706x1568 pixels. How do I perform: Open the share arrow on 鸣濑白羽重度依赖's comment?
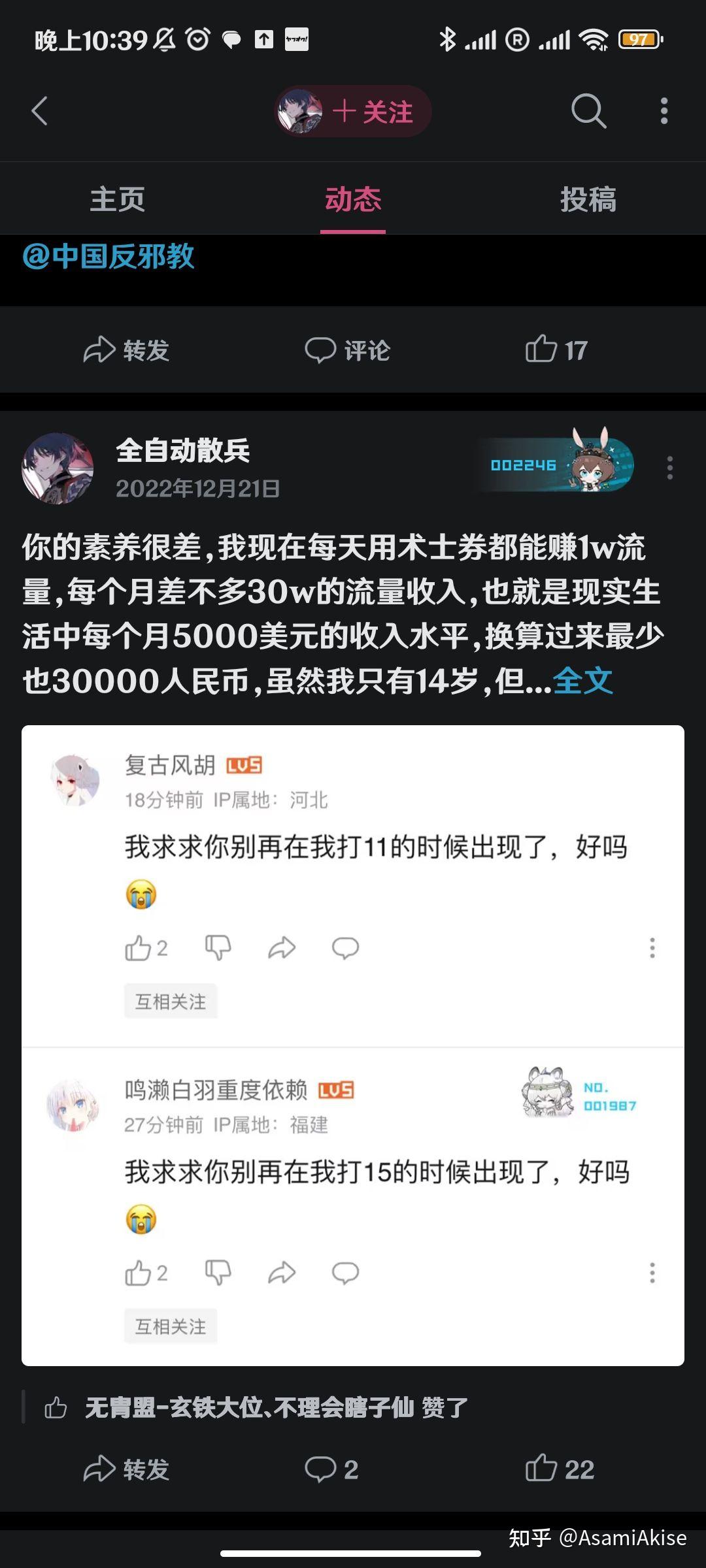click(x=282, y=1273)
